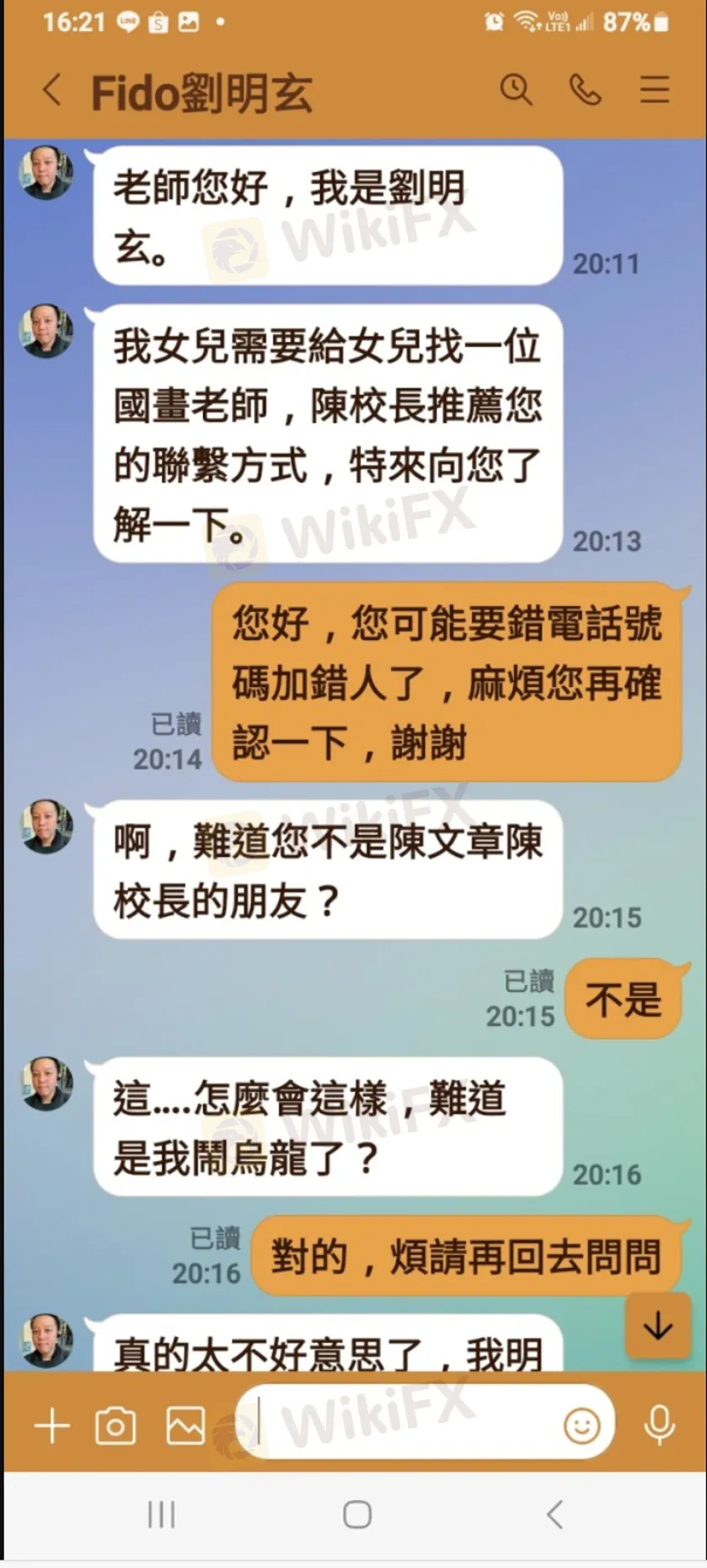Focus the message text input field
Viewport: 707px width, 1568px height.
(x=404, y=1426)
